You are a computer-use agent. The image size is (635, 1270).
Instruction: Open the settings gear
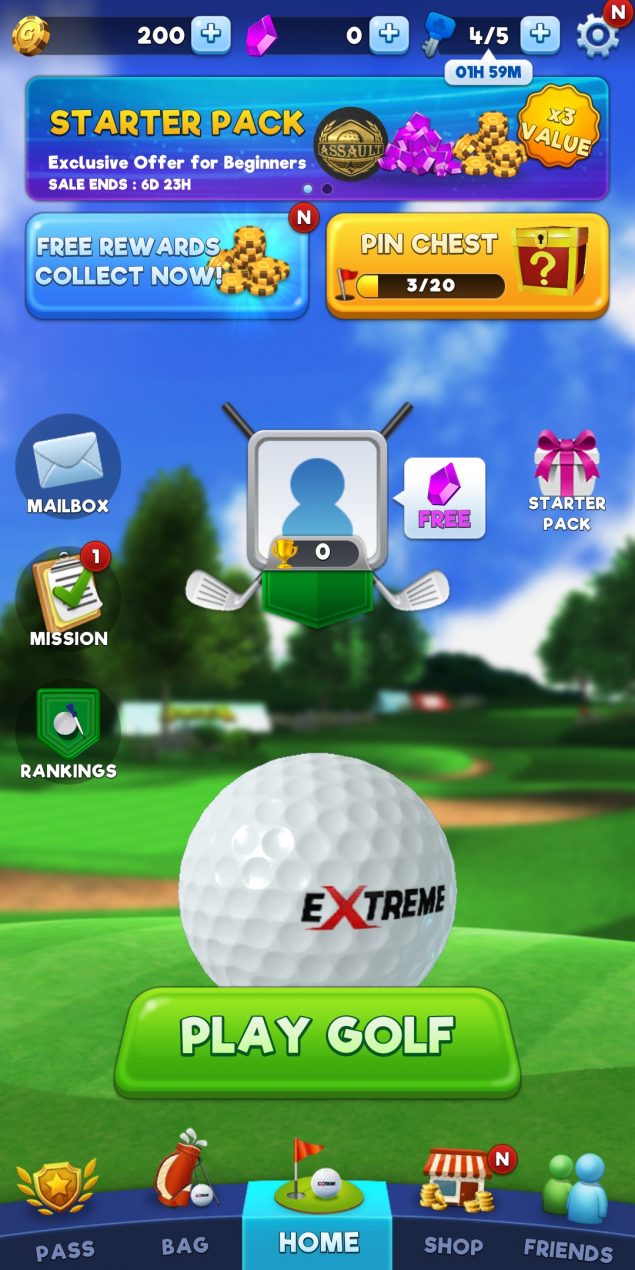(x=597, y=36)
